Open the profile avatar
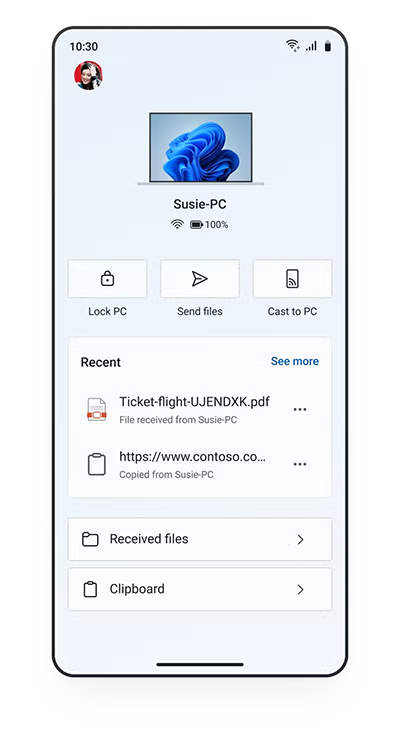Viewport: 400px width, 755px height. [88, 75]
